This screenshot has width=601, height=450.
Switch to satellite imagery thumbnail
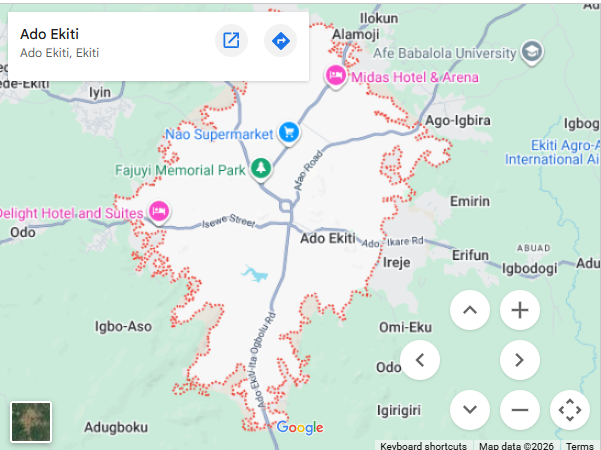pyautogui.click(x=31, y=421)
